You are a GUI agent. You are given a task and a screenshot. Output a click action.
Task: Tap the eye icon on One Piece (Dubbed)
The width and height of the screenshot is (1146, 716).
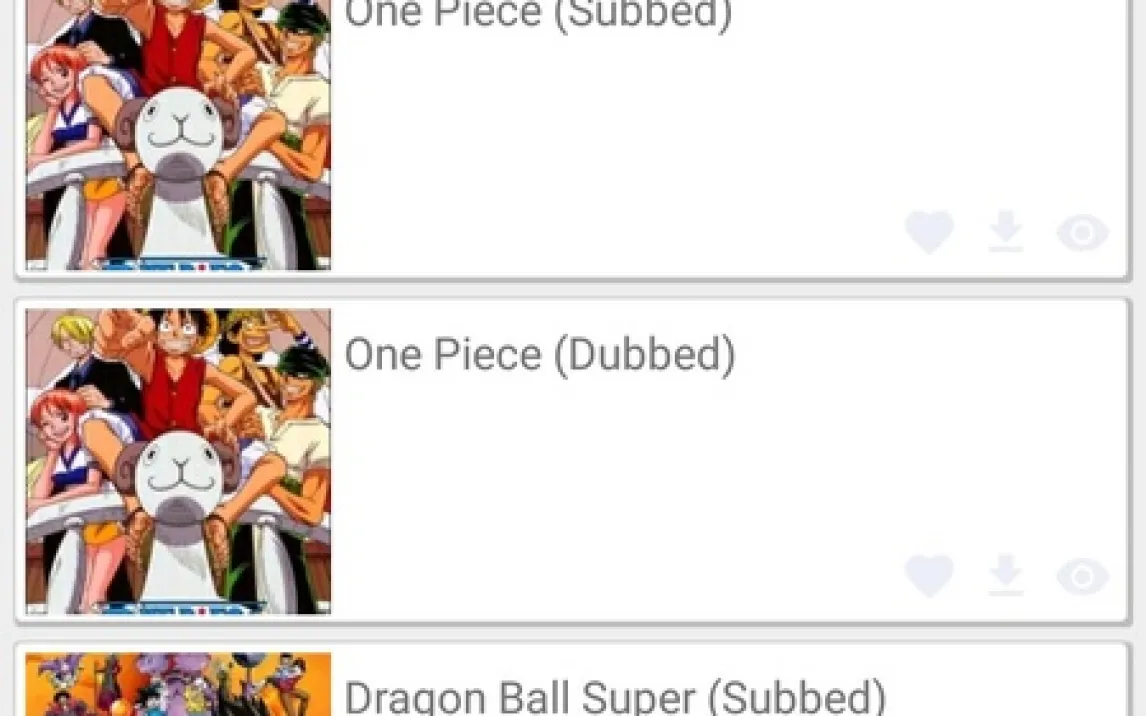coord(1082,578)
